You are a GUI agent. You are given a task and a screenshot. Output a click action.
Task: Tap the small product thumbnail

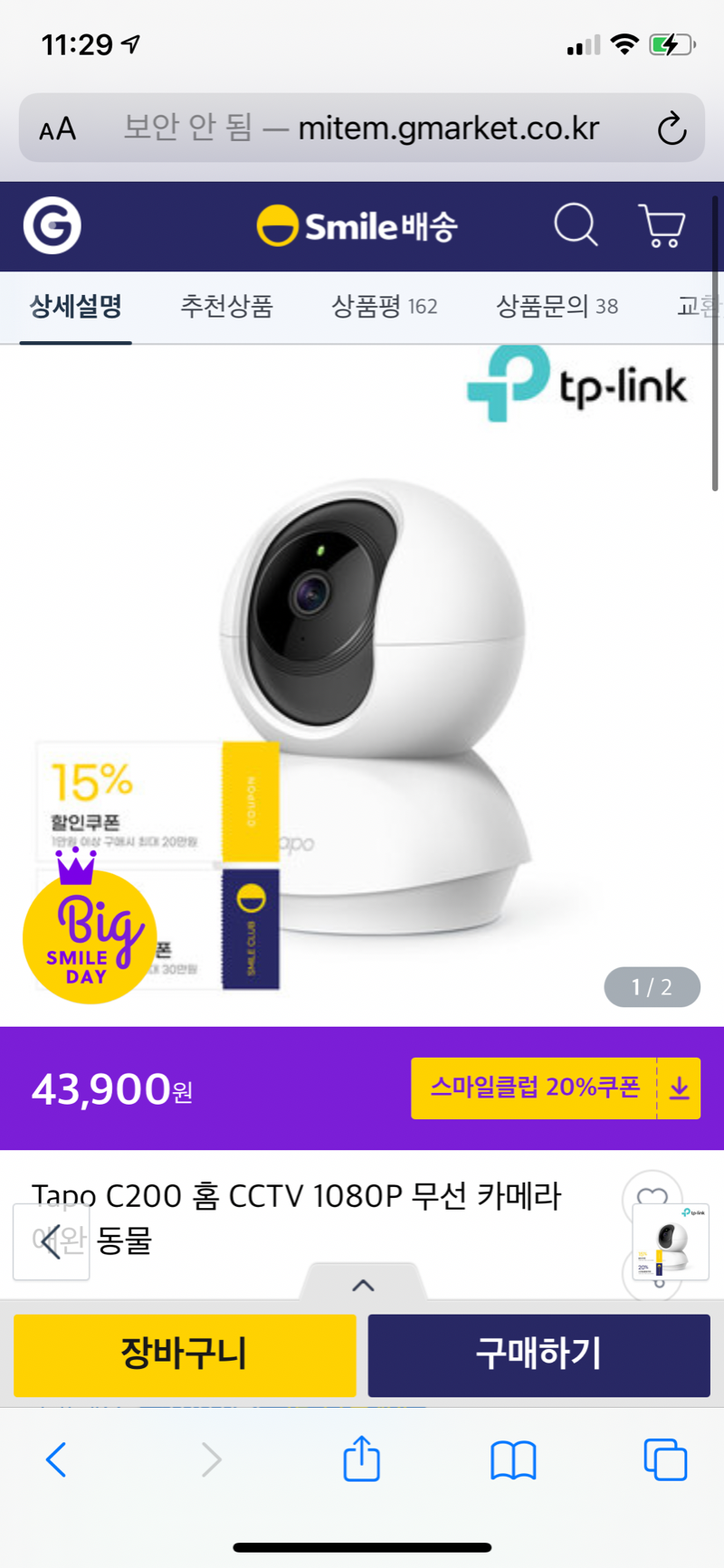[671, 1241]
